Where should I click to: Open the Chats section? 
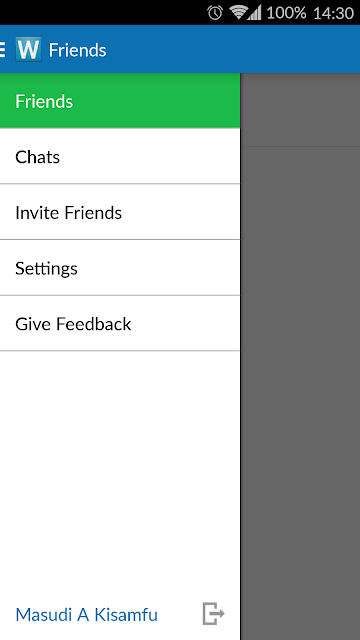coord(120,156)
